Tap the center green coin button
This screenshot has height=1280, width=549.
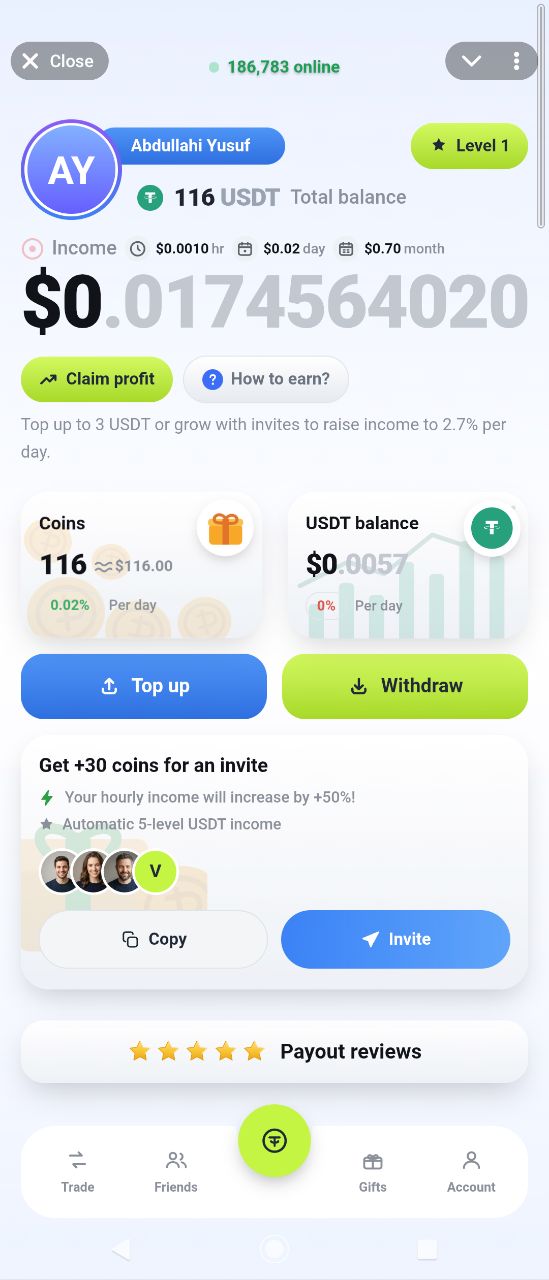[274, 1141]
